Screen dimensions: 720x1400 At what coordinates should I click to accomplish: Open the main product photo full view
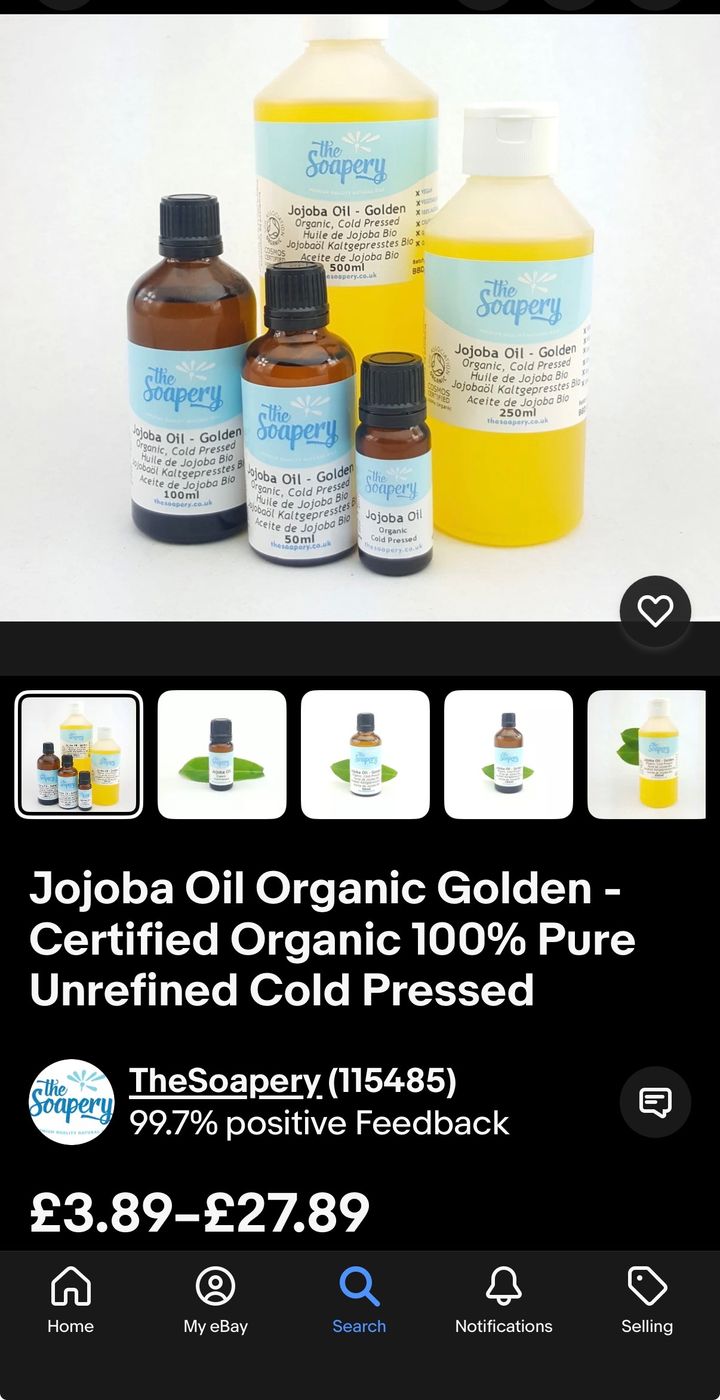[x=360, y=320]
